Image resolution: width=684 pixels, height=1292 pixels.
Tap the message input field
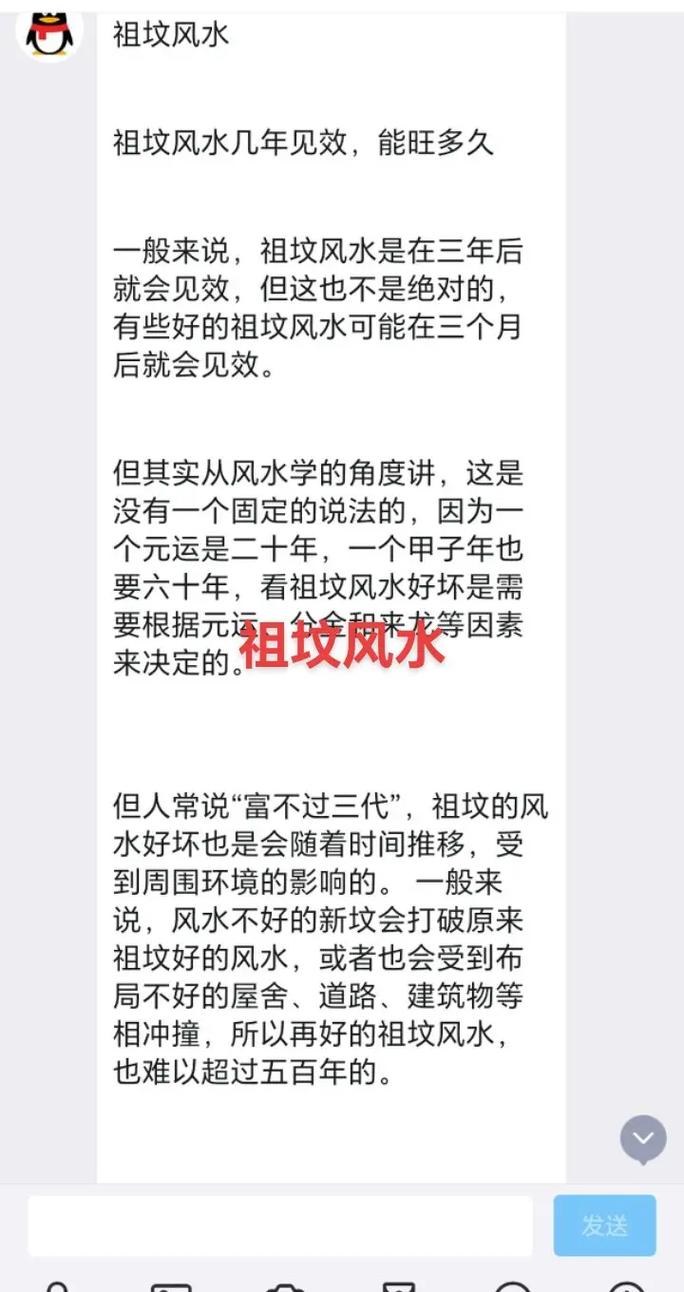click(280, 1225)
